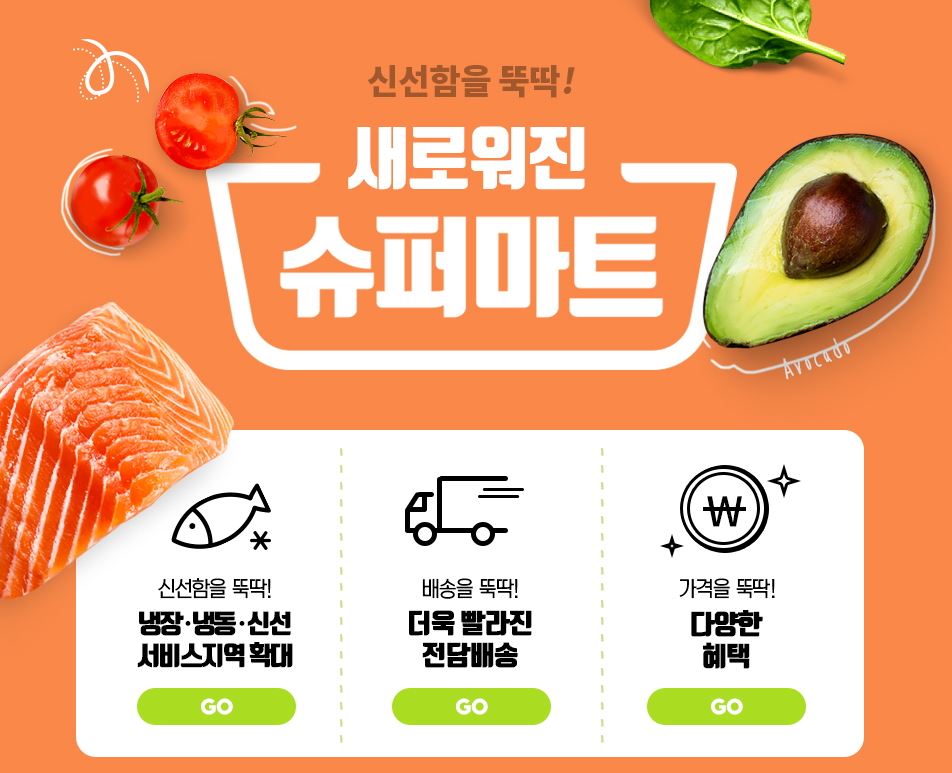Viewport: 952px width, 773px height.
Task: Tap GO under 다양한 혜택
Action: (x=726, y=706)
